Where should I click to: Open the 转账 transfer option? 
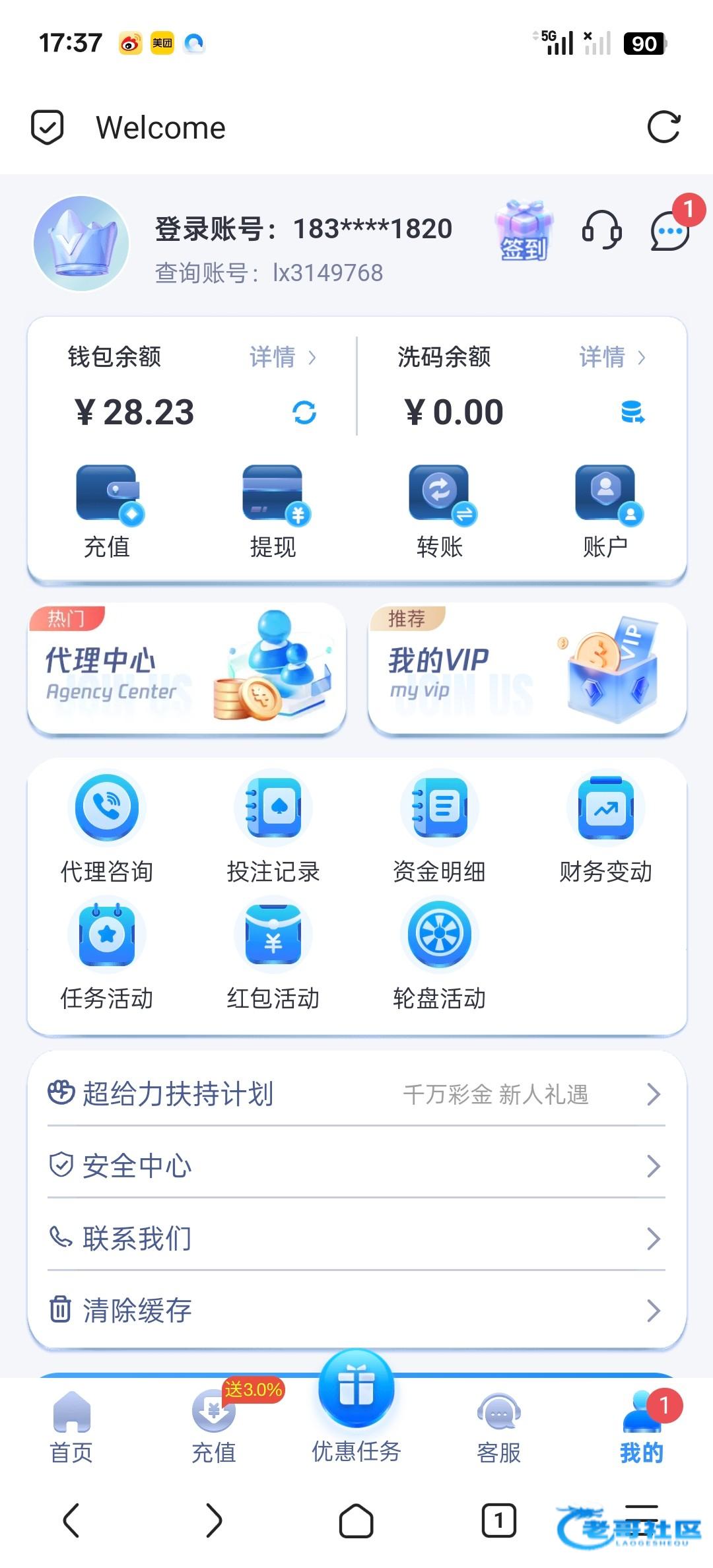[439, 511]
